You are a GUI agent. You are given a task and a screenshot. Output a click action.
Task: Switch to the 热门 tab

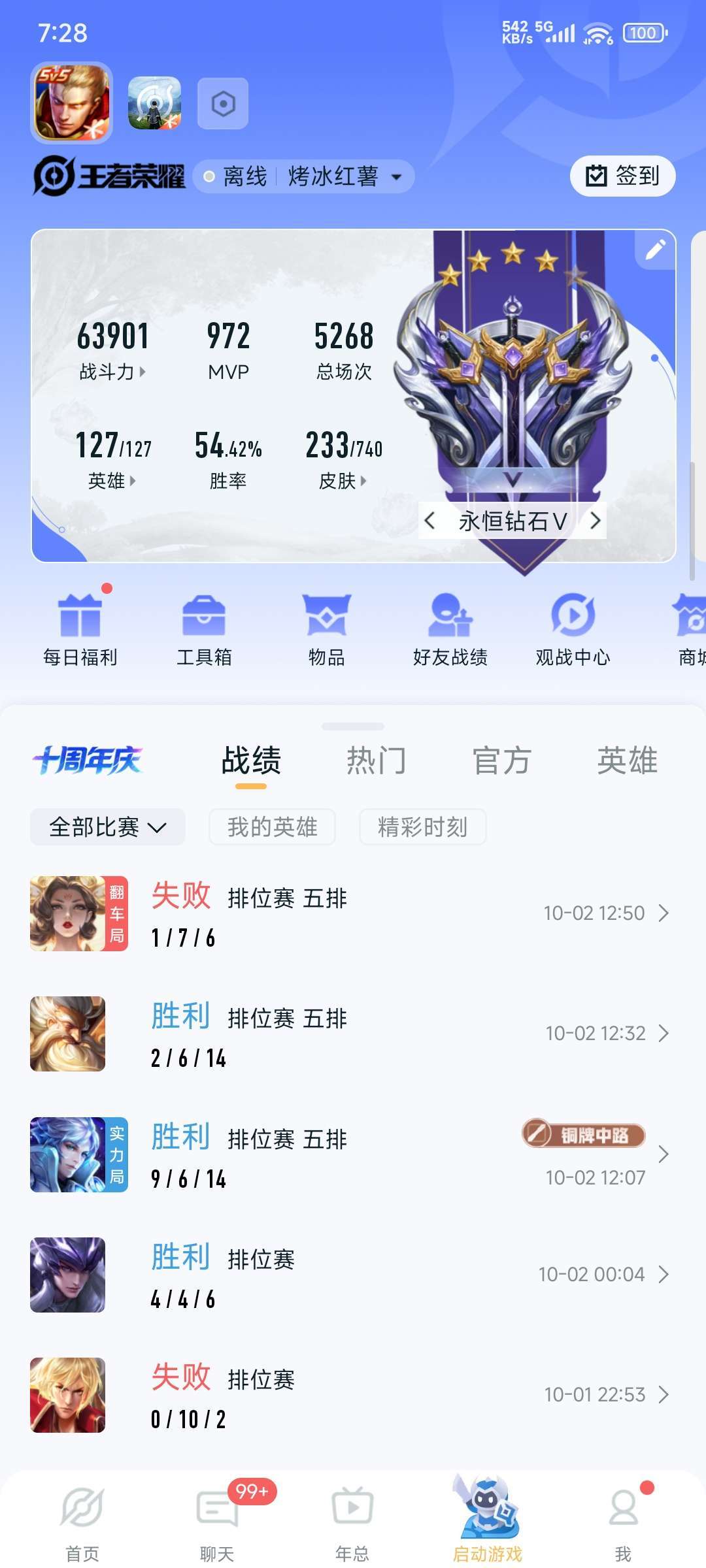(376, 761)
